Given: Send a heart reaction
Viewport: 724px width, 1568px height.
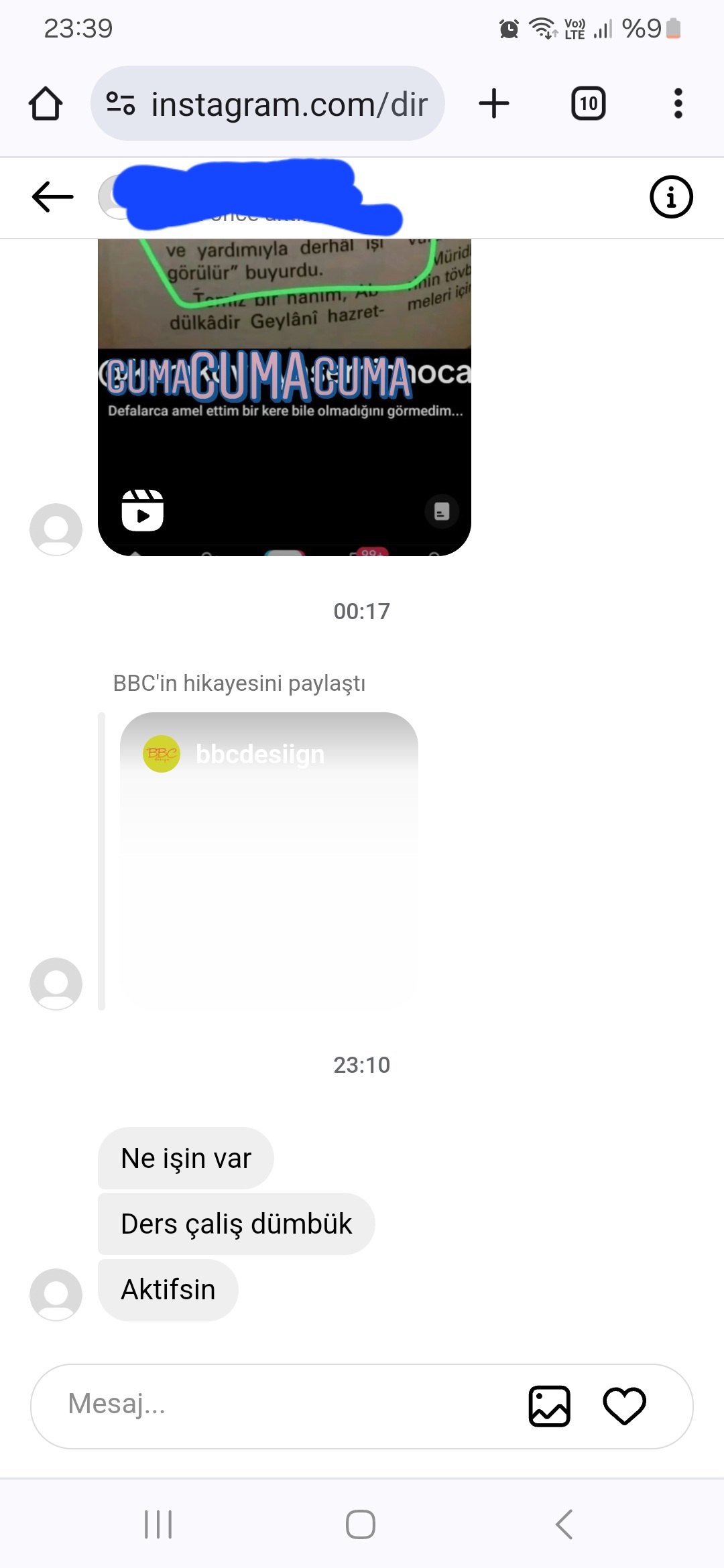Looking at the screenshot, I should click(624, 1406).
